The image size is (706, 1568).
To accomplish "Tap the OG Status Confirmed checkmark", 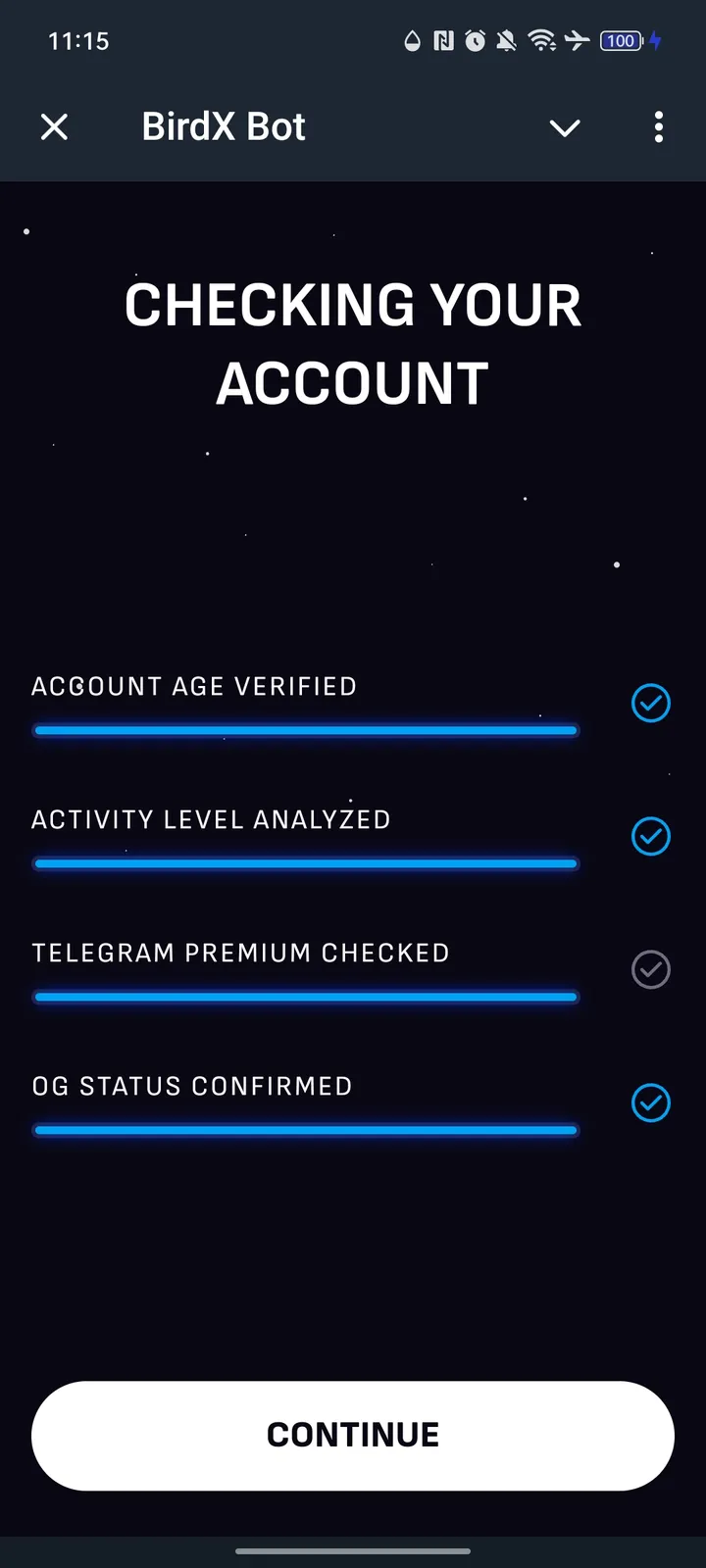I will [650, 1103].
